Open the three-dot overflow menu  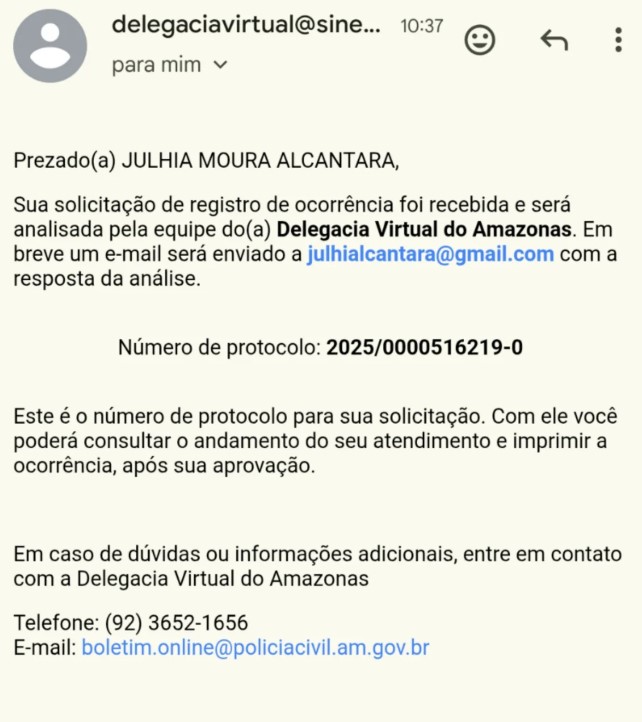(617, 40)
